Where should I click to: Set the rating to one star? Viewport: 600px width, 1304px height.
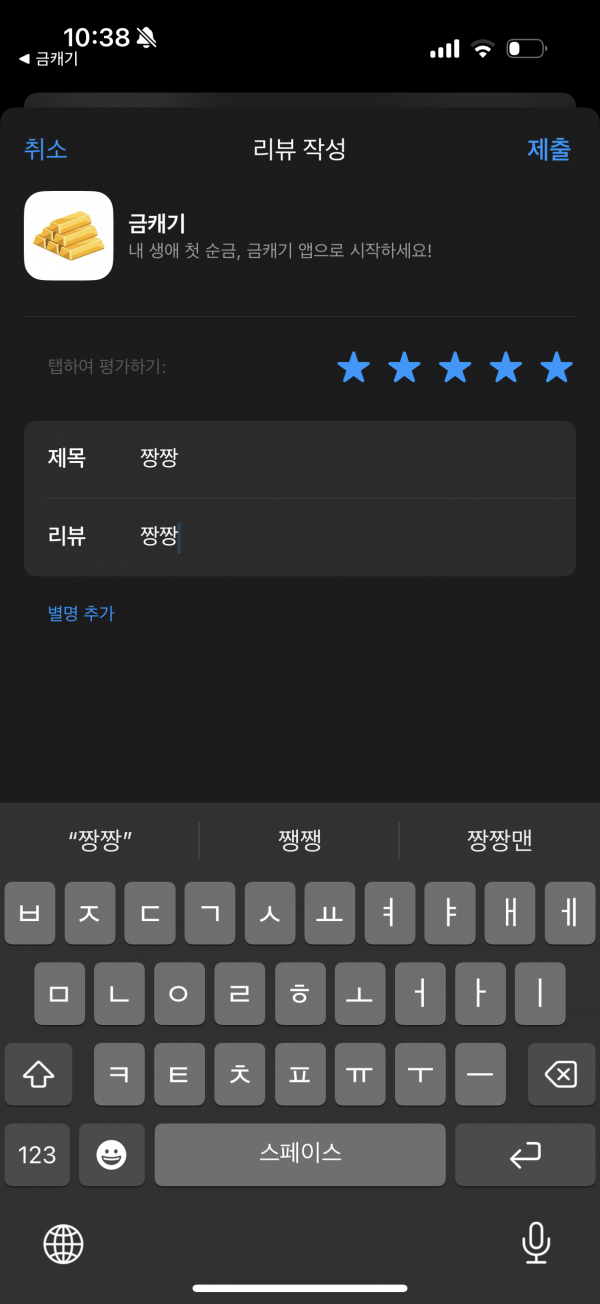click(353, 368)
